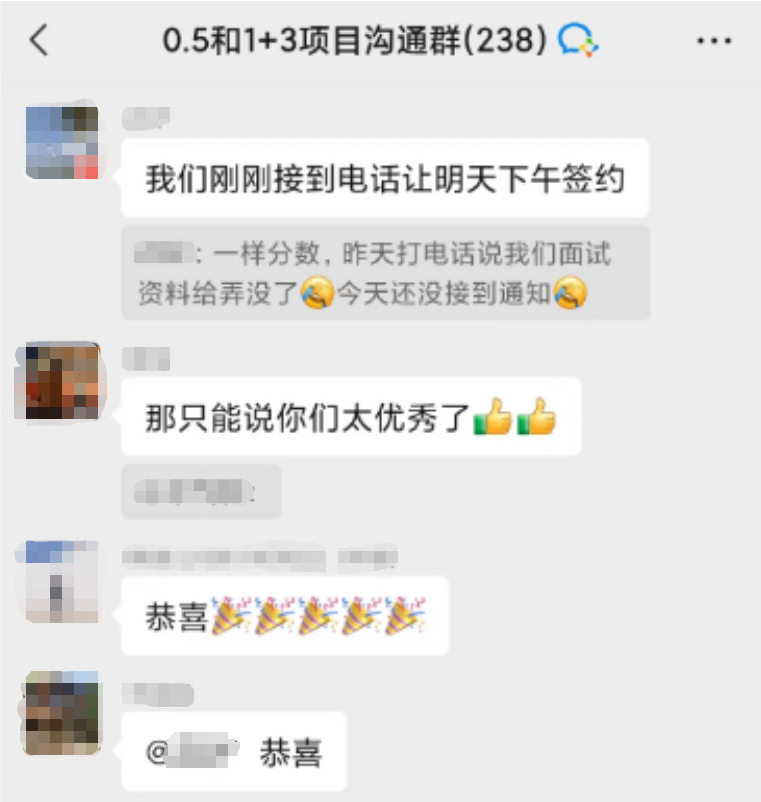This screenshot has height=802, width=761.
Task: Jump to quoted message about 一样分数
Action: [385, 273]
